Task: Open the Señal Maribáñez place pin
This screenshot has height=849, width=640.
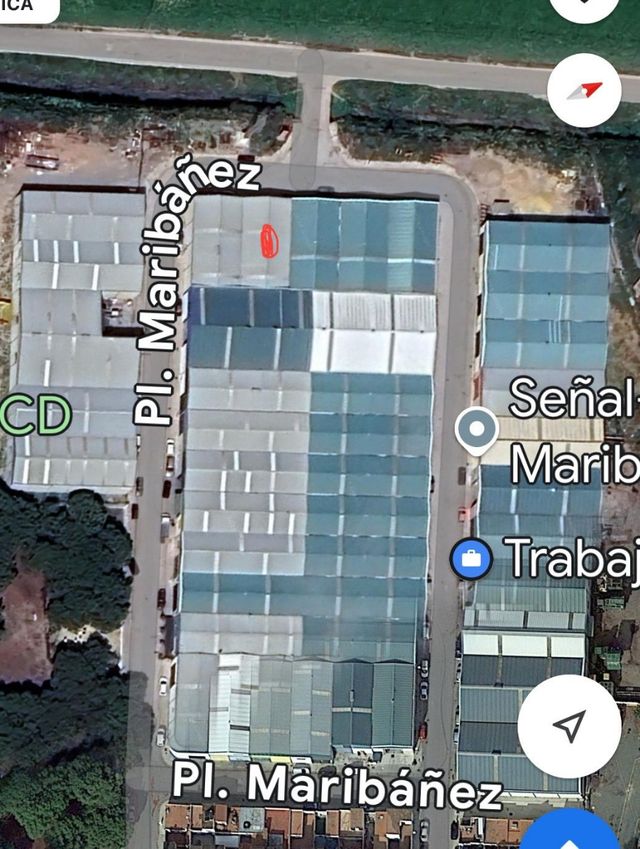Action: 477,430
